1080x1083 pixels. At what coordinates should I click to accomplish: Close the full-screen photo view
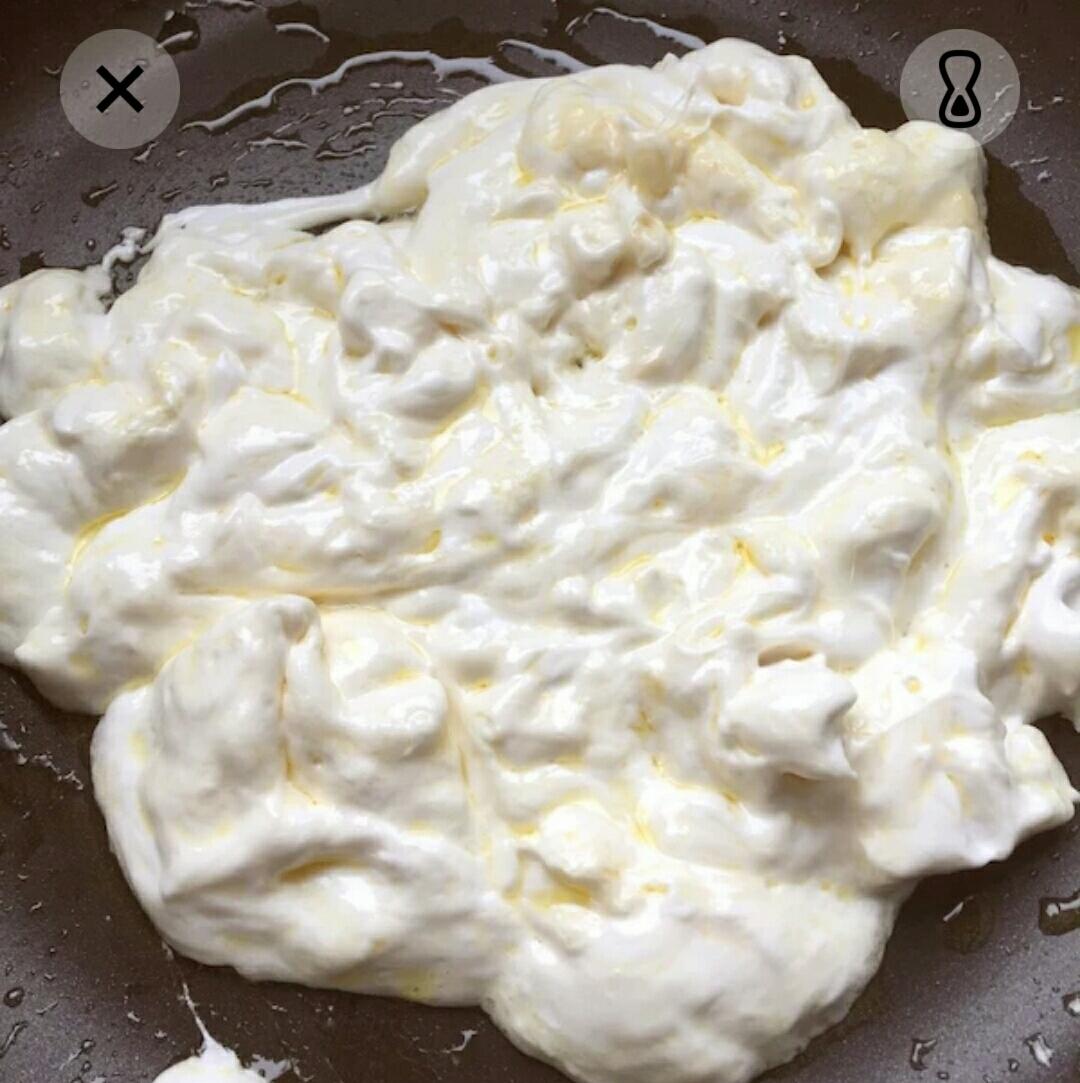[120, 89]
